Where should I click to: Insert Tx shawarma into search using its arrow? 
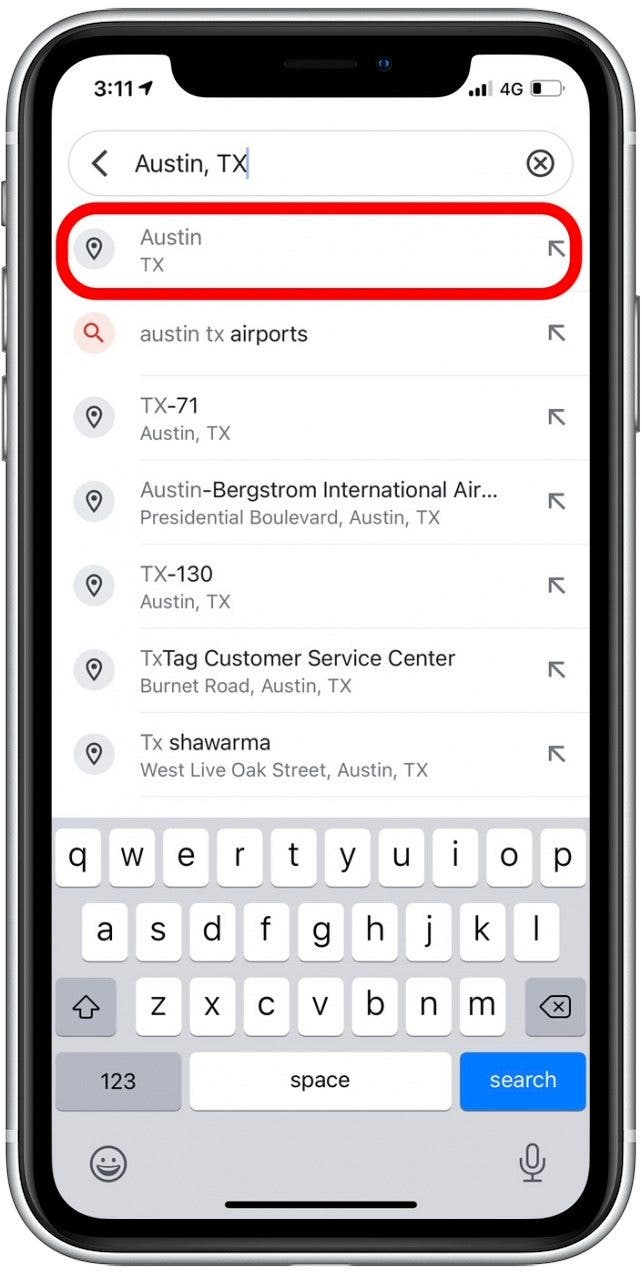tap(557, 754)
